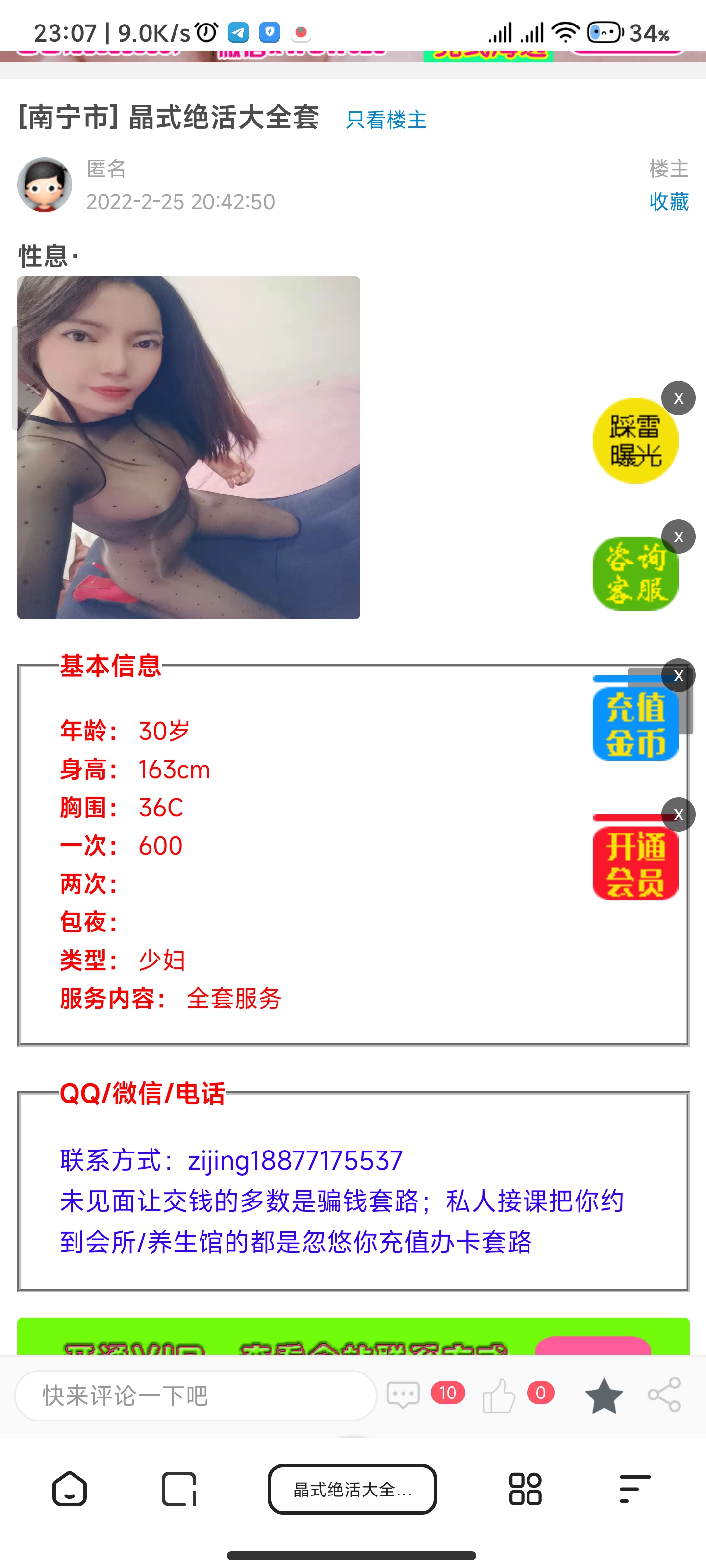Screen dimensions: 706x1568
Task: Tap the browser address bar title
Action: [352, 1489]
